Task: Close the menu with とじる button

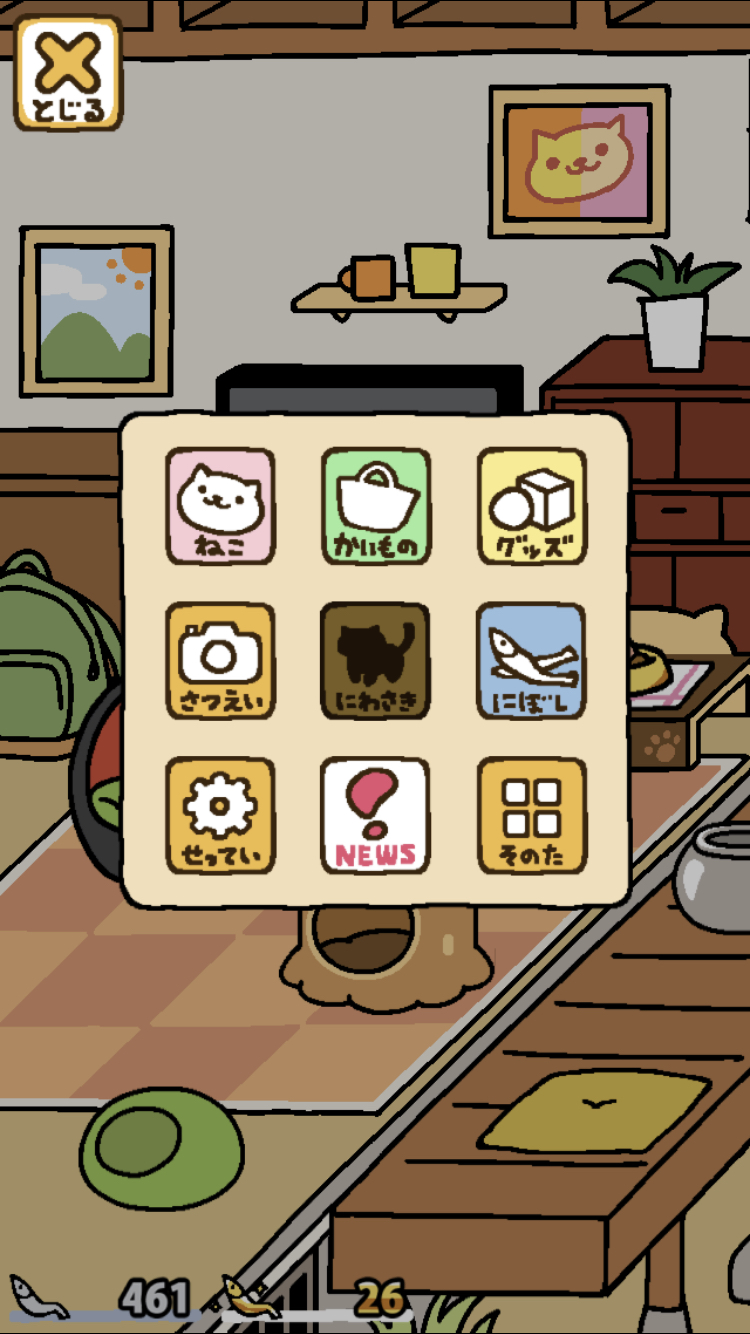Action: point(68,73)
